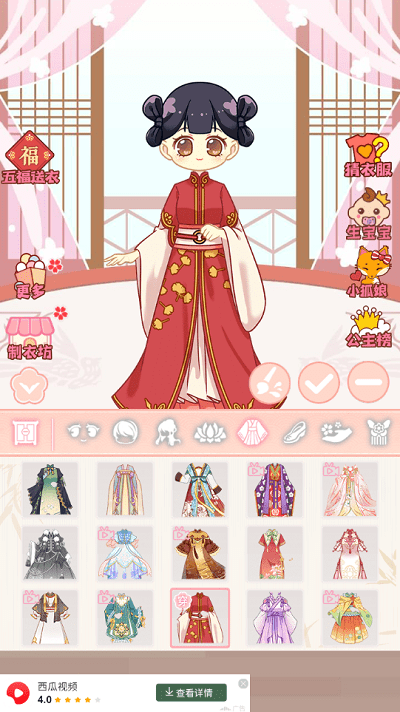The image size is (400, 712).
Task: Open the 公主榜 ranking
Action: pyautogui.click(x=368, y=327)
